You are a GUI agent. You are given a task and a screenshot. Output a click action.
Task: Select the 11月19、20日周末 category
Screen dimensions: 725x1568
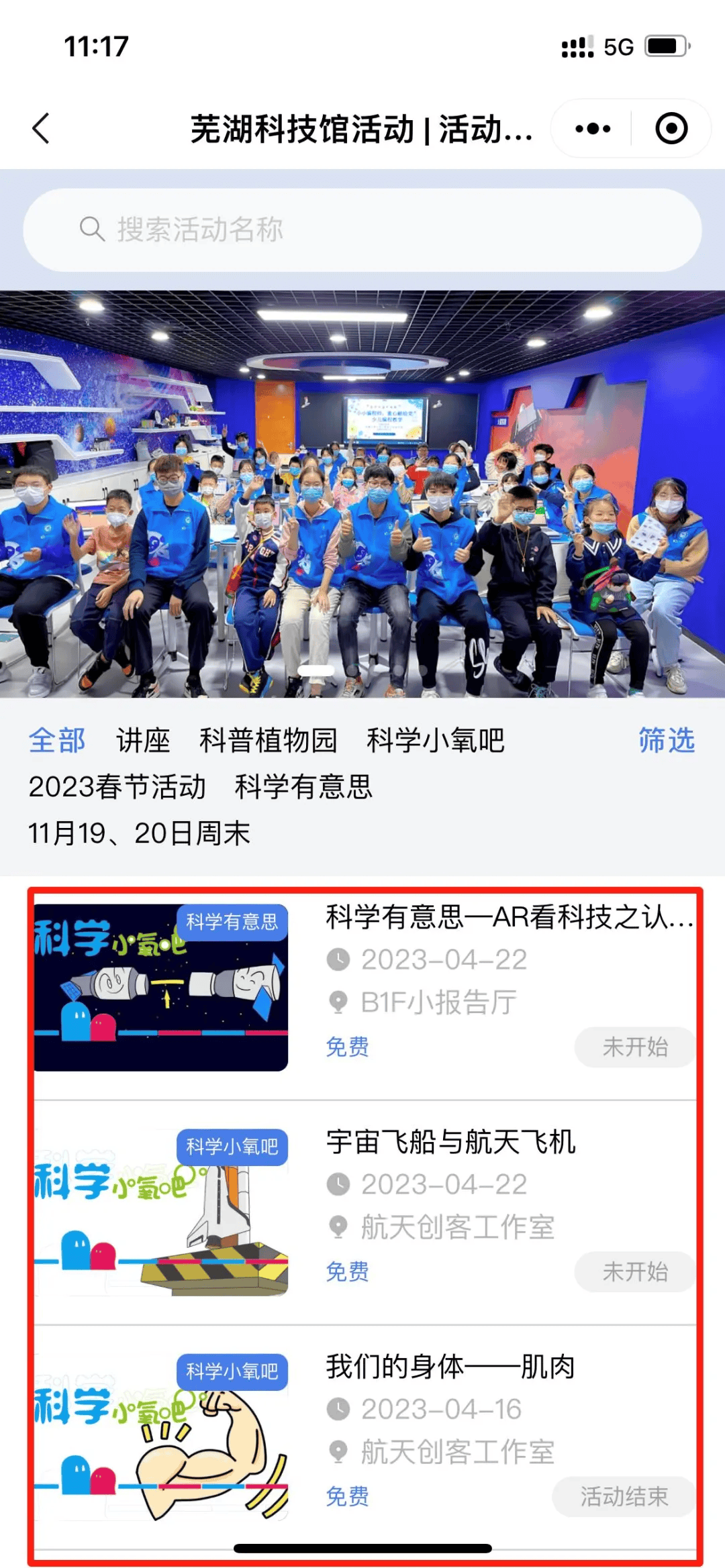tap(139, 833)
